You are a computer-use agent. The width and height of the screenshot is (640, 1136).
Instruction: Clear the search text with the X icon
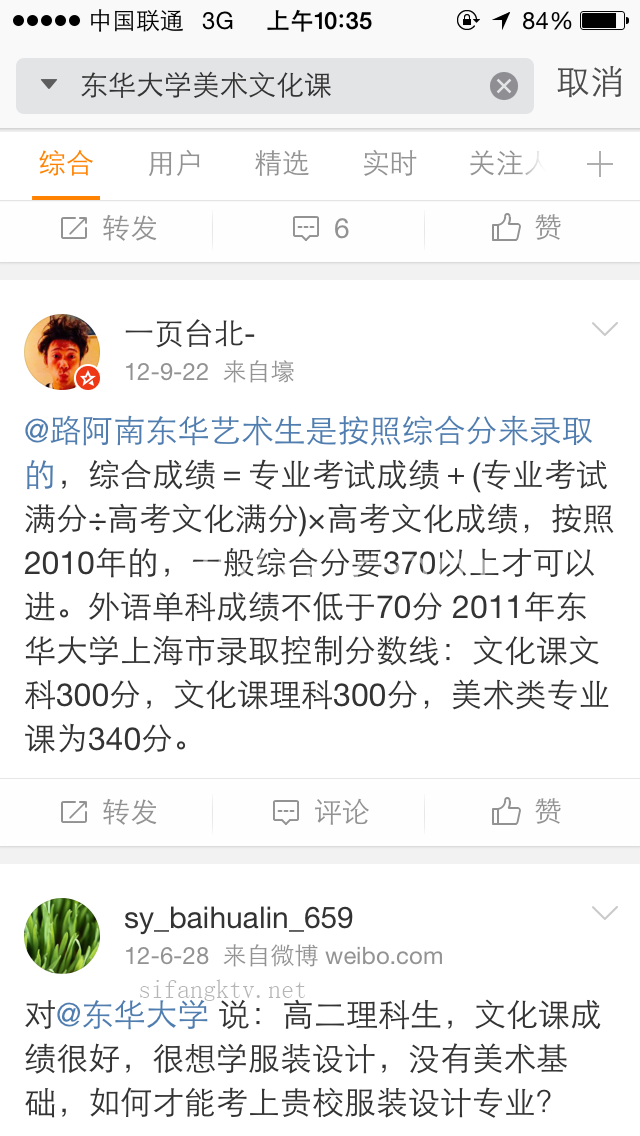point(504,86)
